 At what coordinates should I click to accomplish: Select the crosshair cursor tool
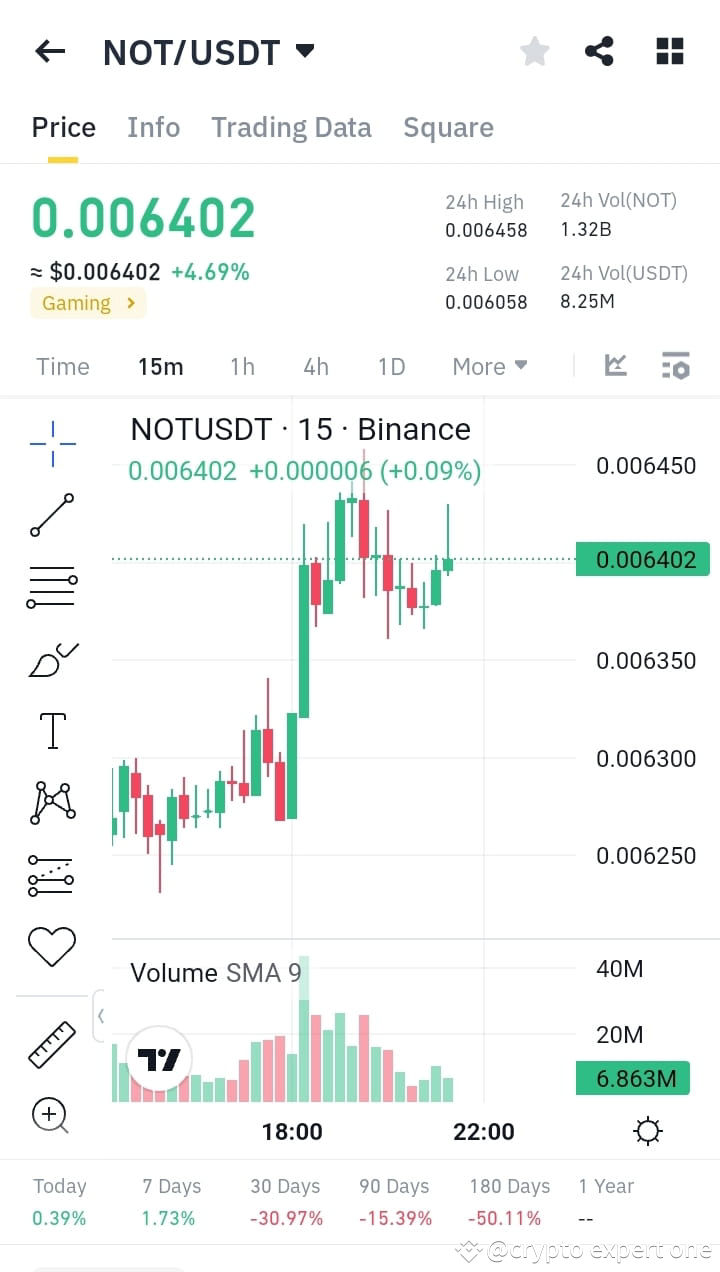click(52, 442)
